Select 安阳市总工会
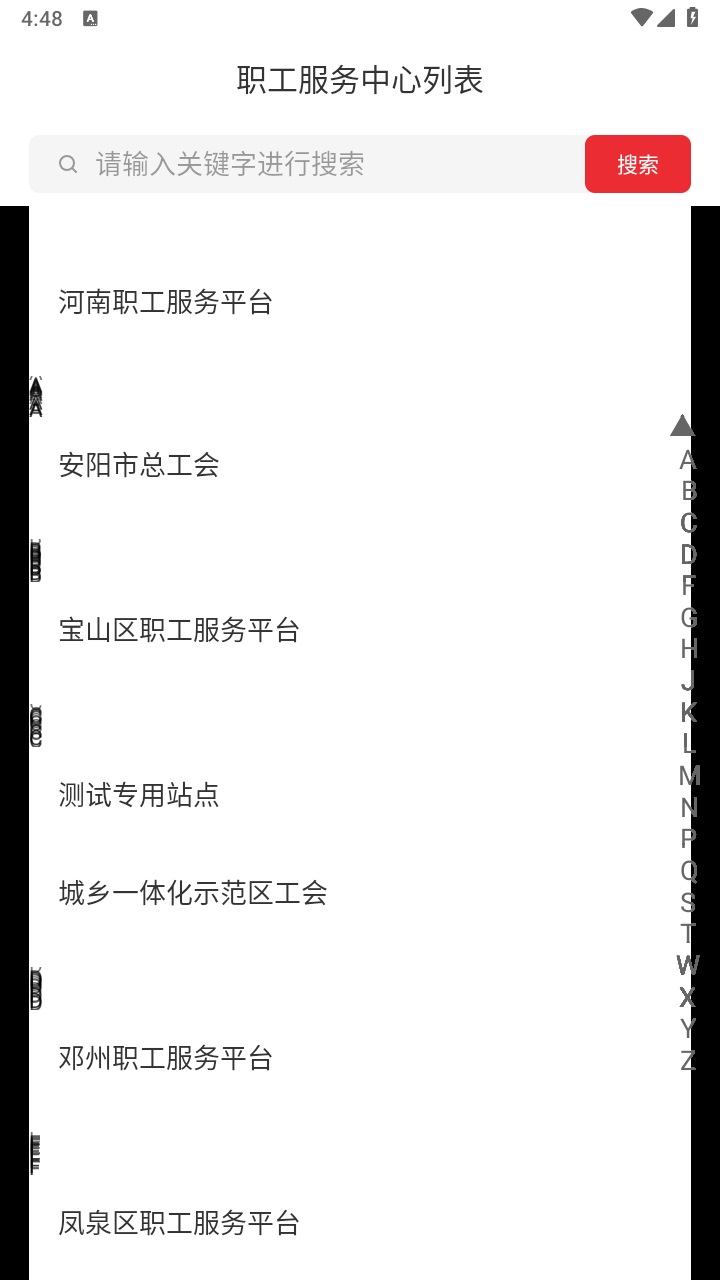Viewport: 720px width, 1280px height. click(x=139, y=465)
